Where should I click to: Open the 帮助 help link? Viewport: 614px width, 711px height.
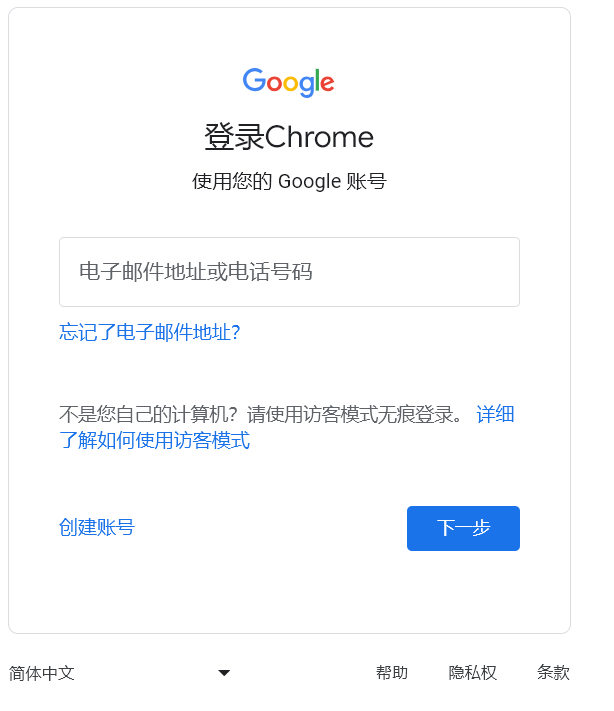tap(392, 673)
